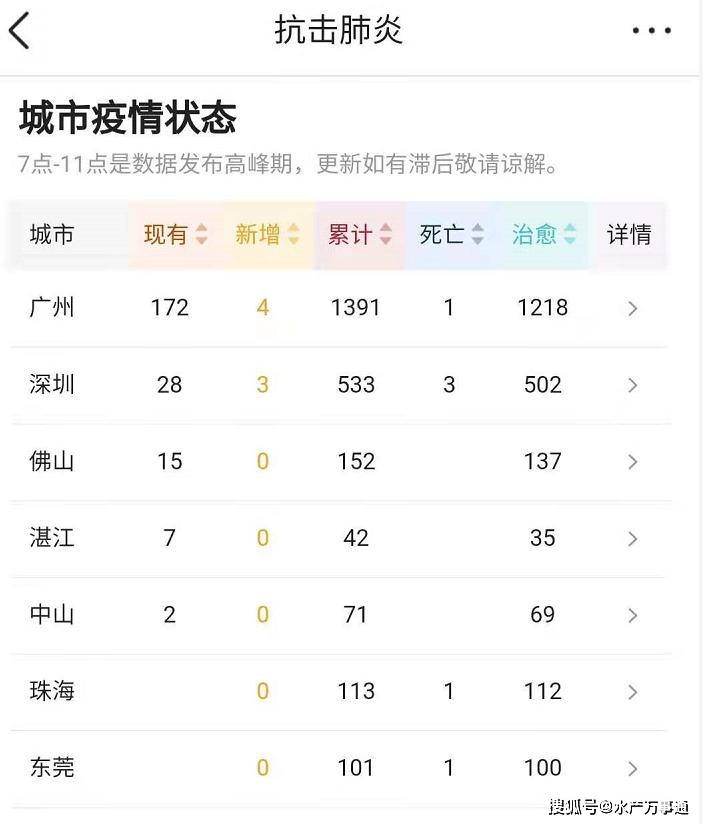
Task: Sort cities by 累计 total
Action: click(359, 235)
